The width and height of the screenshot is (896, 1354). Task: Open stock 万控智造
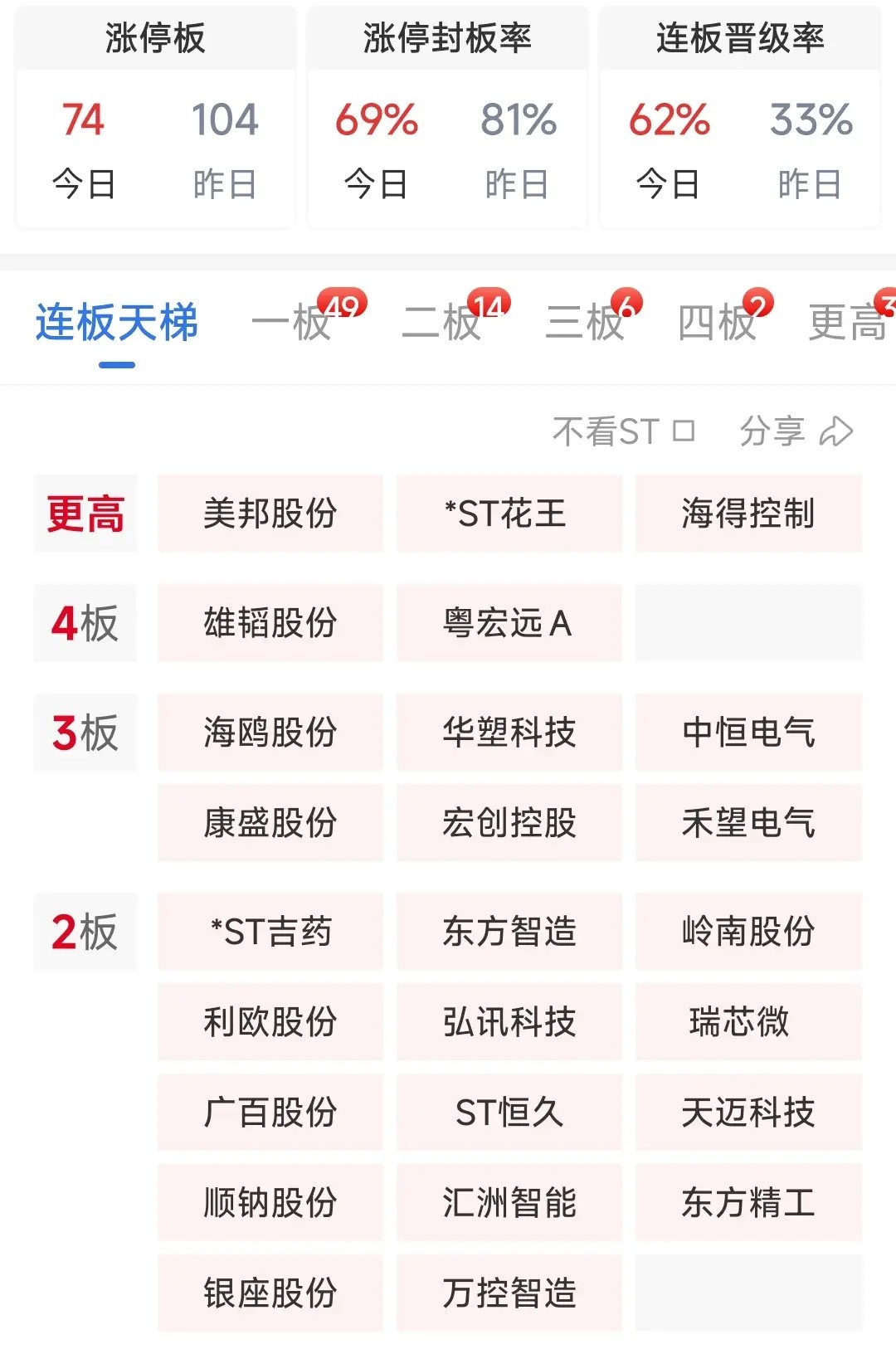point(509,1293)
